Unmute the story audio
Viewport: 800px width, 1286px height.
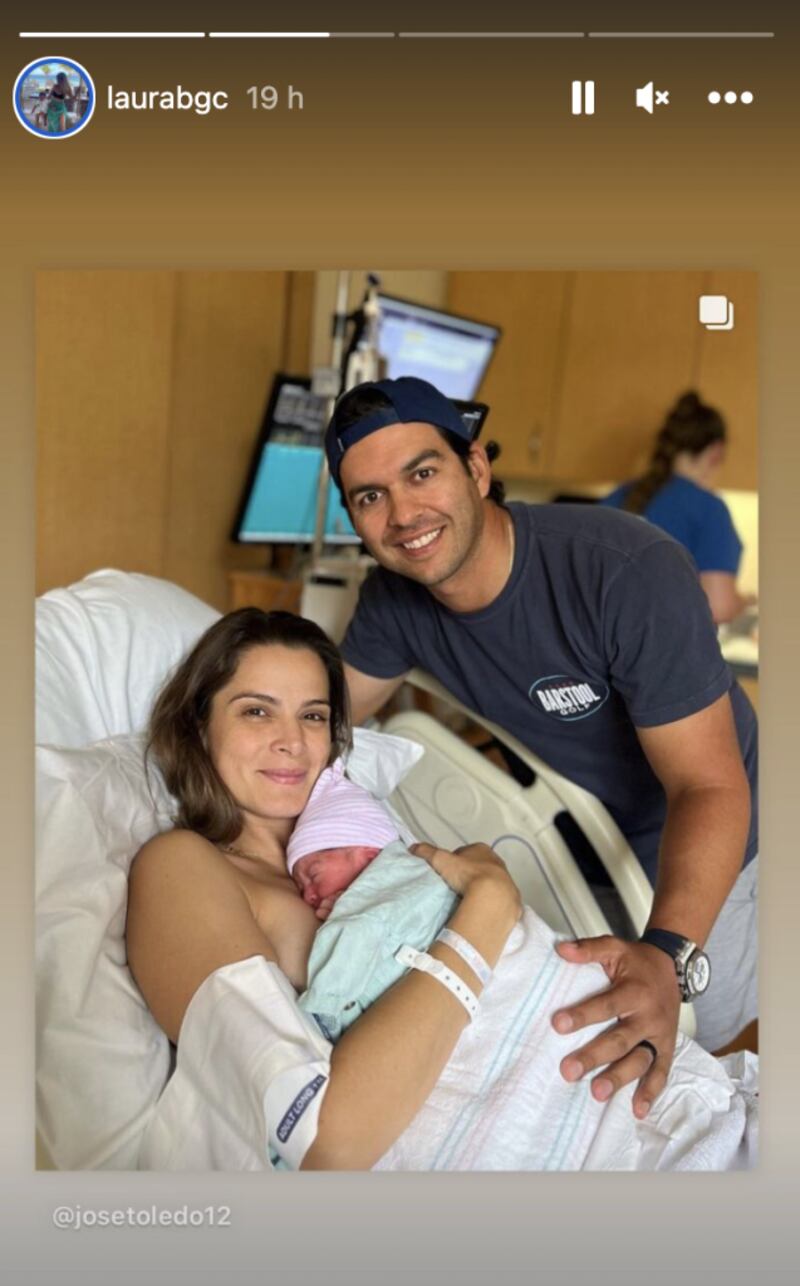click(652, 98)
